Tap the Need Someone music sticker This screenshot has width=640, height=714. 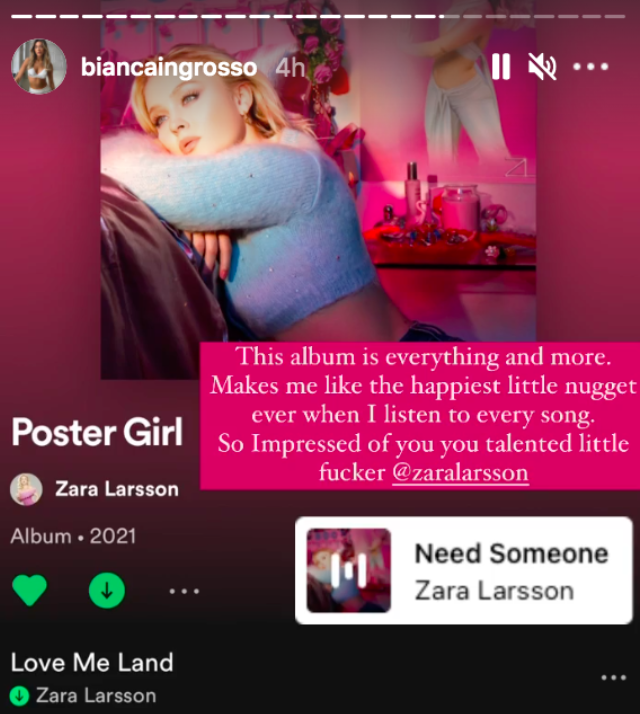click(464, 570)
